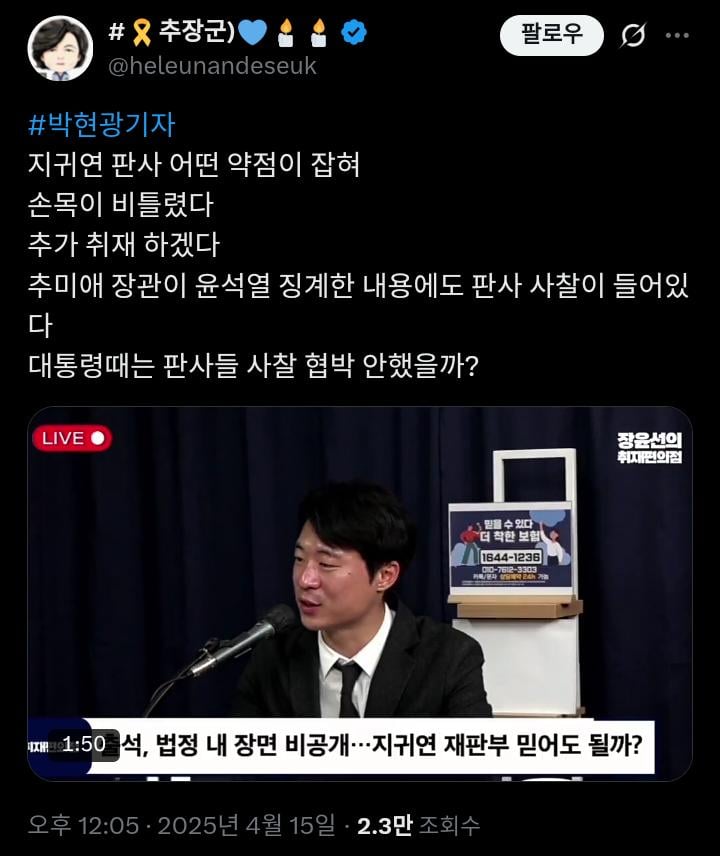The image size is (720, 856).
Task: Open the post overflow menu
Action: pos(677,36)
